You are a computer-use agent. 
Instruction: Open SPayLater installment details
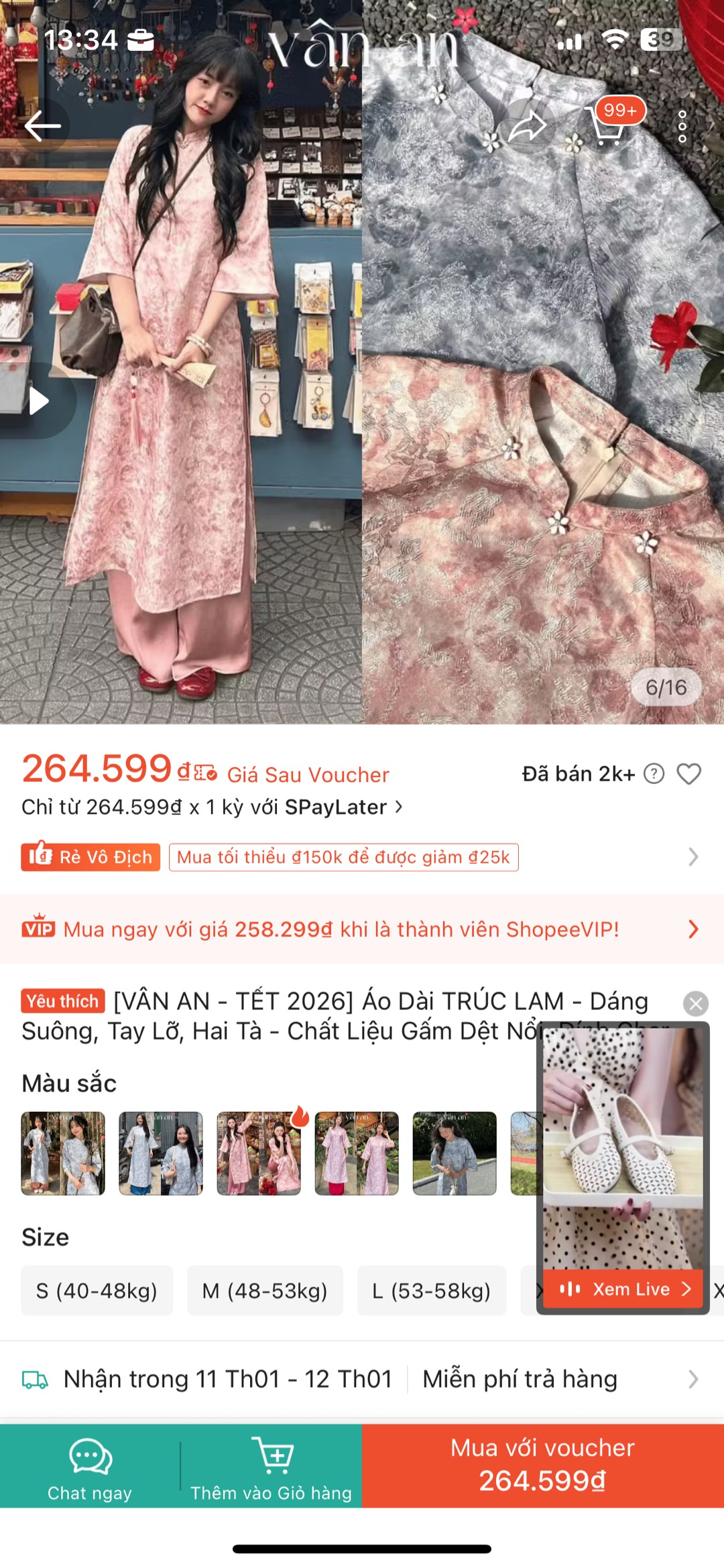click(212, 807)
